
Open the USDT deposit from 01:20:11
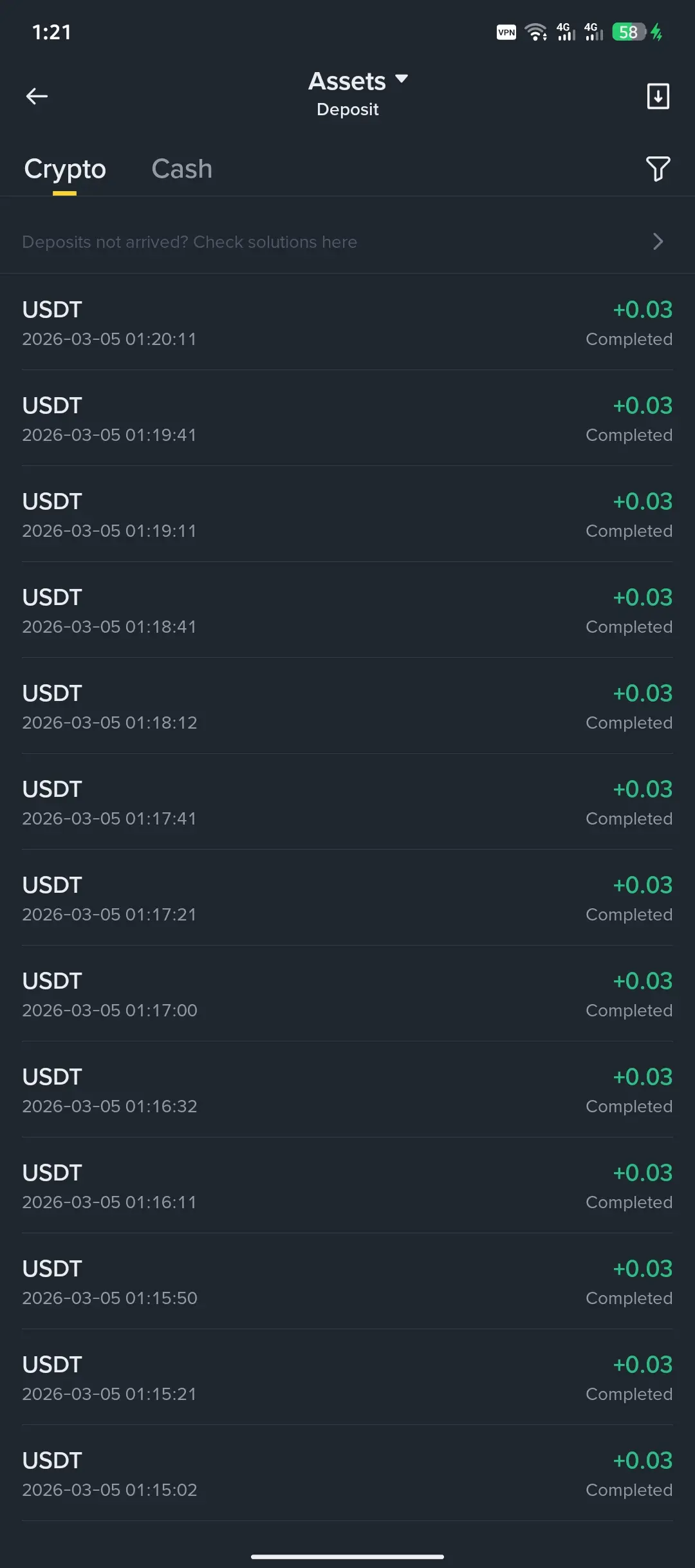click(347, 323)
